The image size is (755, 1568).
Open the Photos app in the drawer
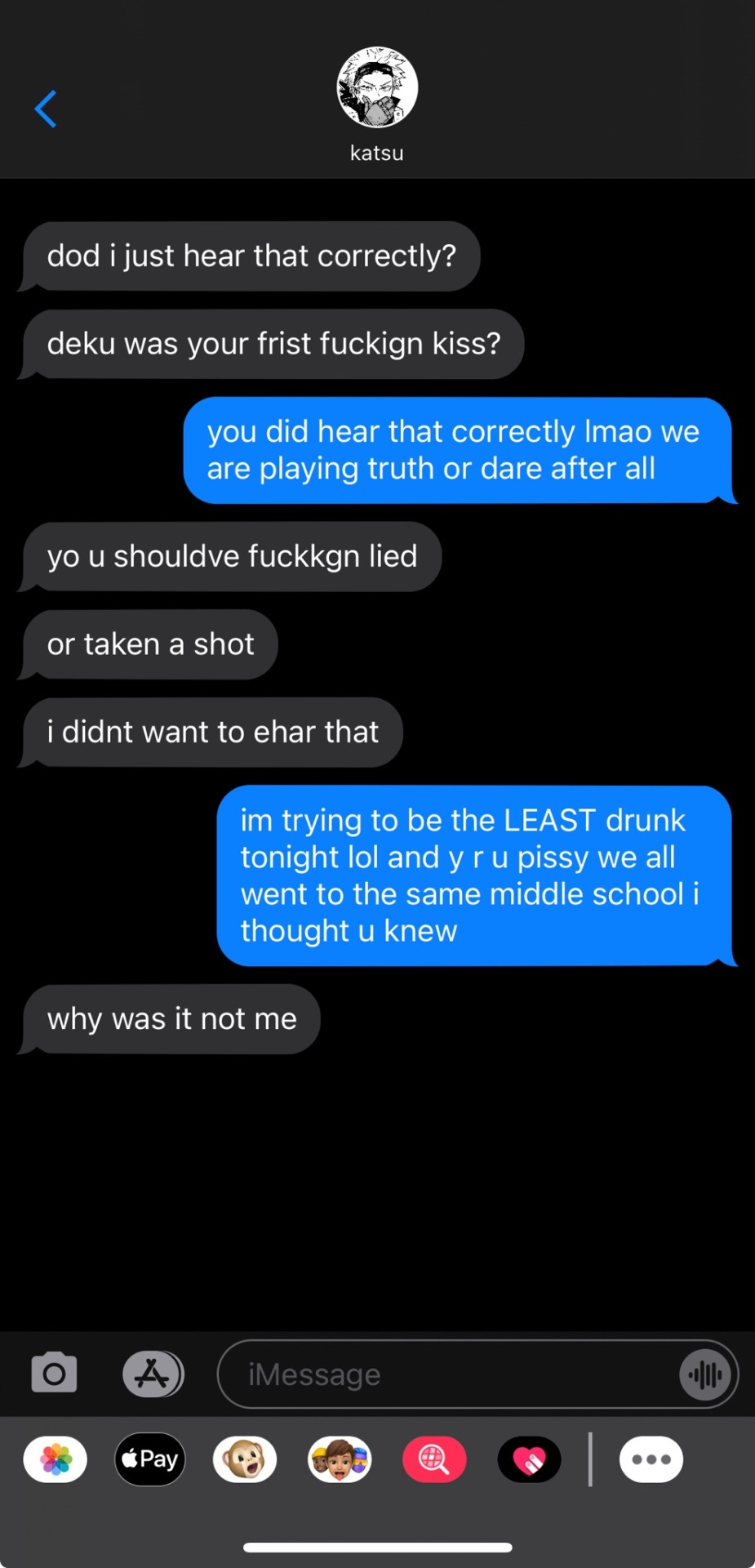pyautogui.click(x=56, y=1459)
